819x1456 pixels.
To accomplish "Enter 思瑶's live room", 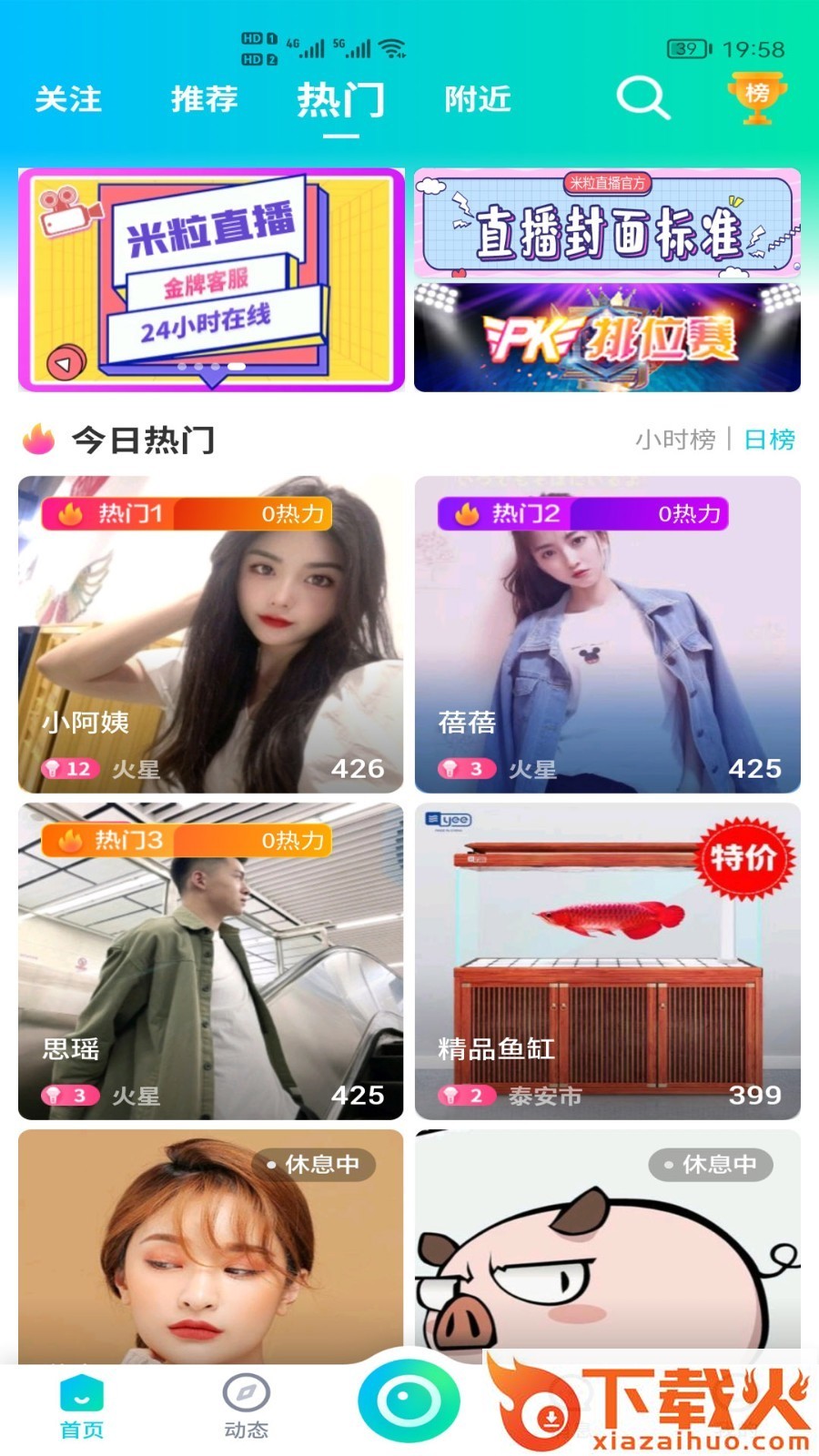I will pos(211,961).
